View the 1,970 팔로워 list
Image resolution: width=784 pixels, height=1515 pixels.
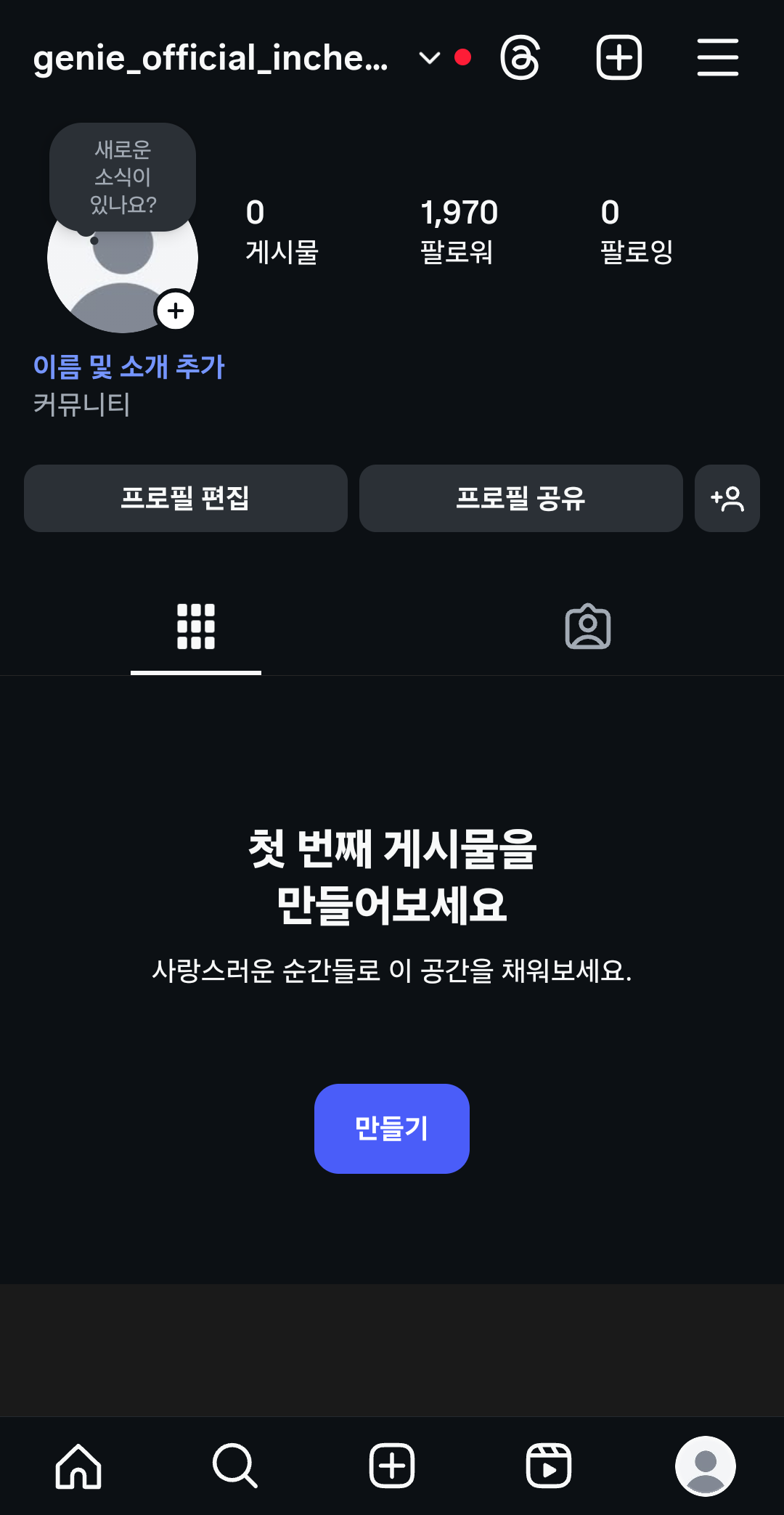(459, 231)
